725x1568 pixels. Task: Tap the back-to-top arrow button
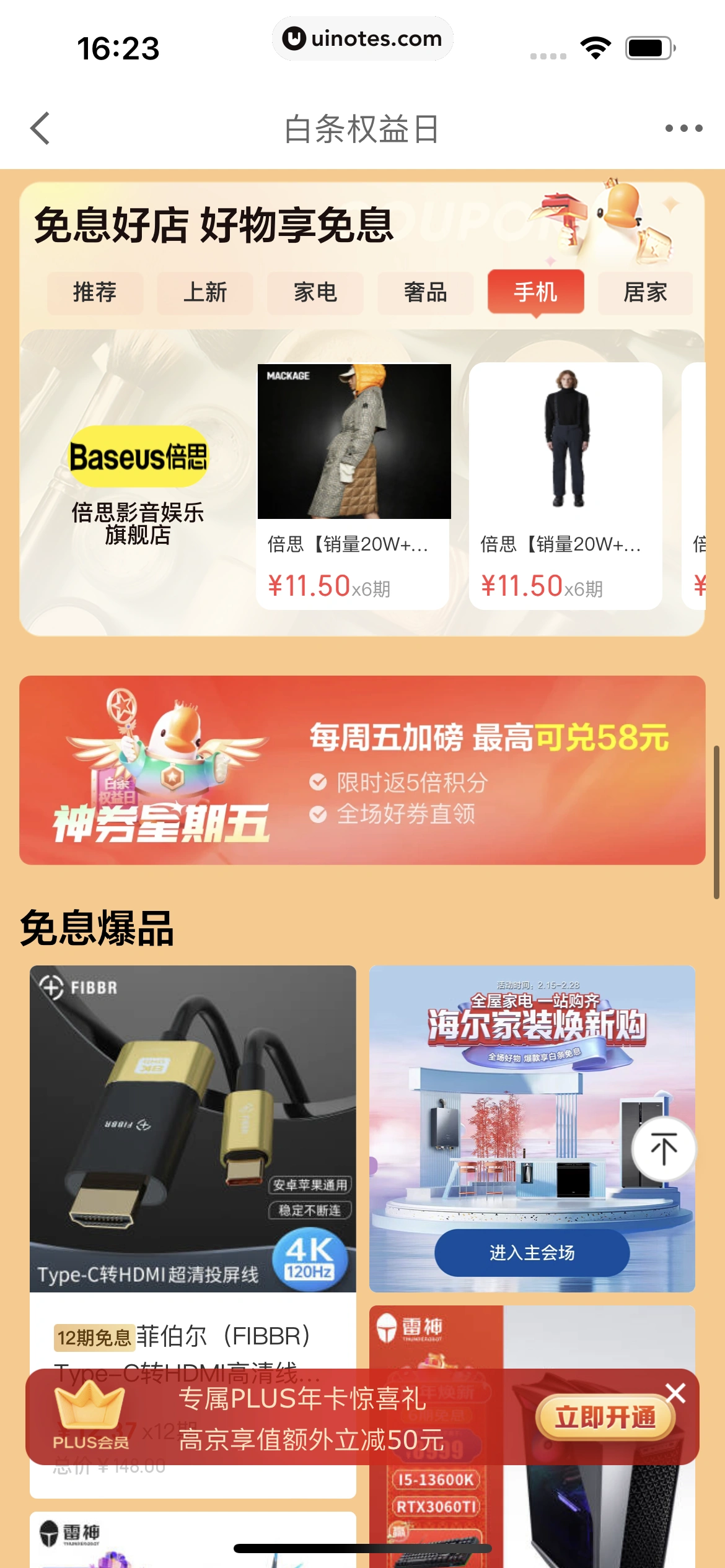[x=664, y=1149]
